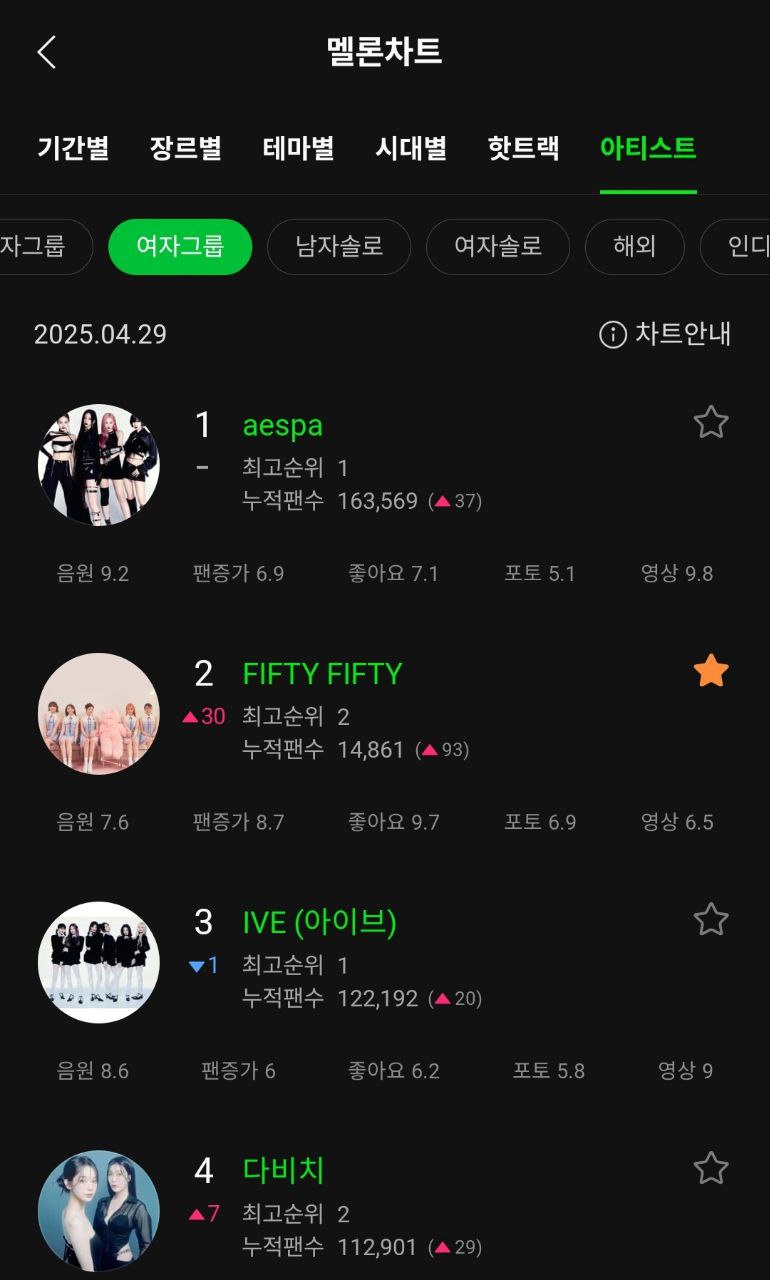Go back using the top-left arrow
770x1280 pixels.
[x=46, y=52]
